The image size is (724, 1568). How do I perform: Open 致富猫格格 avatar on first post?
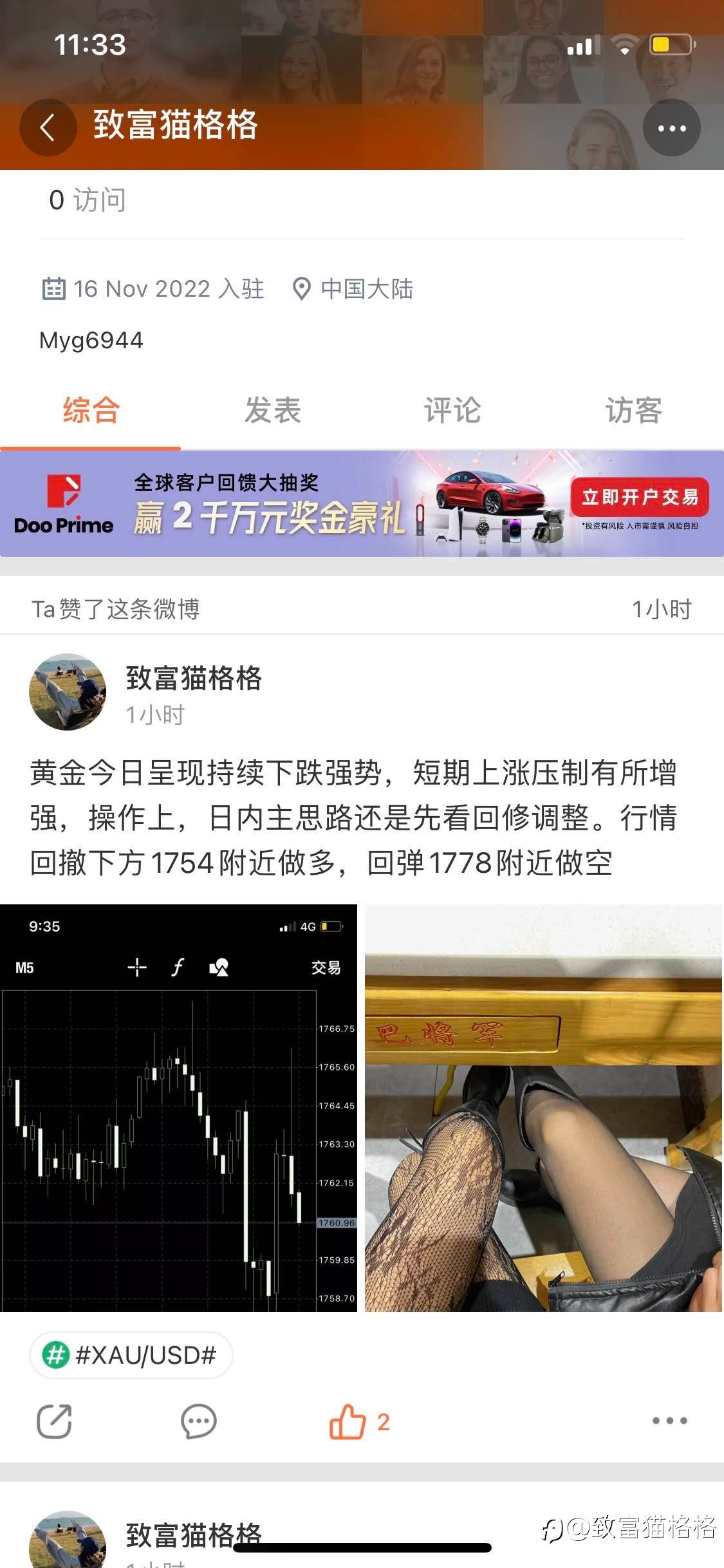[68, 692]
